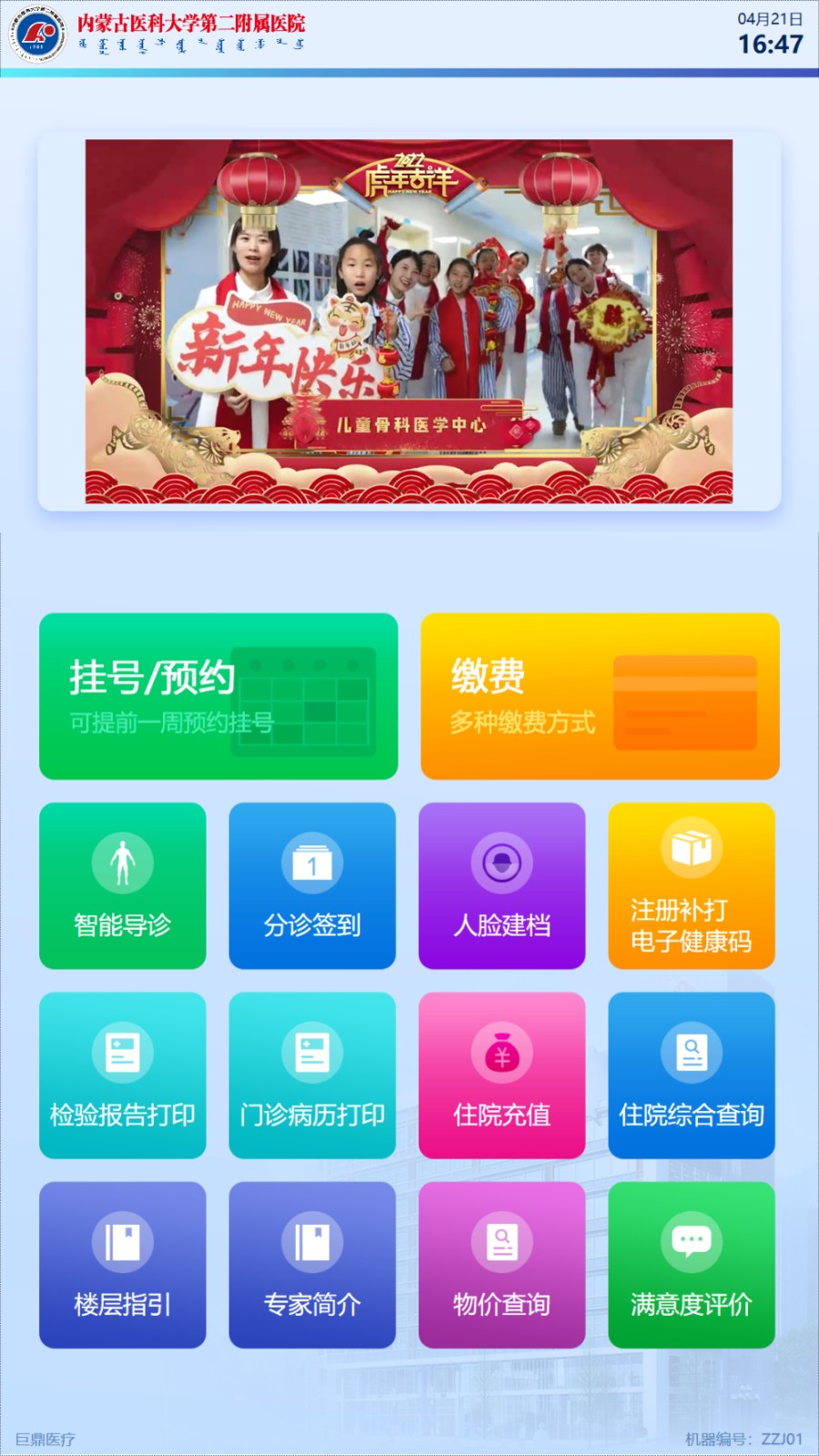Open 智能导诊 smart triage guide
Viewport: 819px width, 1456px height.
(x=123, y=885)
